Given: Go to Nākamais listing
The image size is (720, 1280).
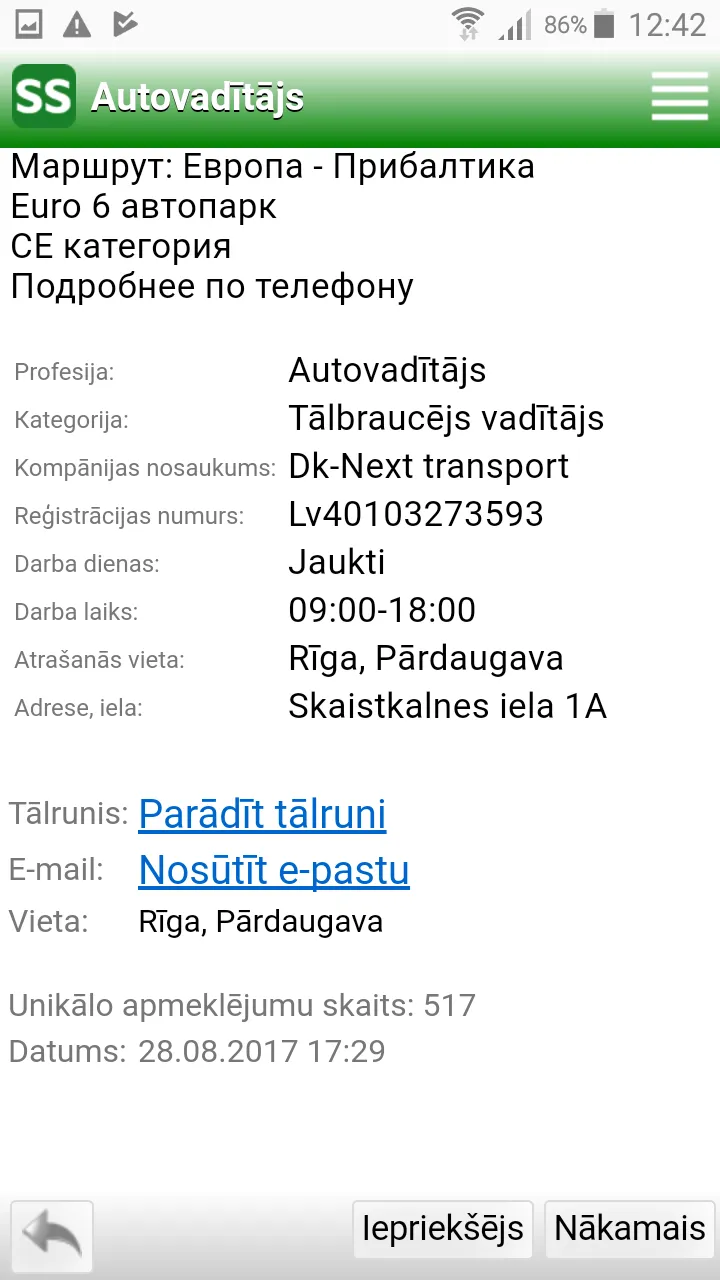Looking at the screenshot, I should 630,1229.
